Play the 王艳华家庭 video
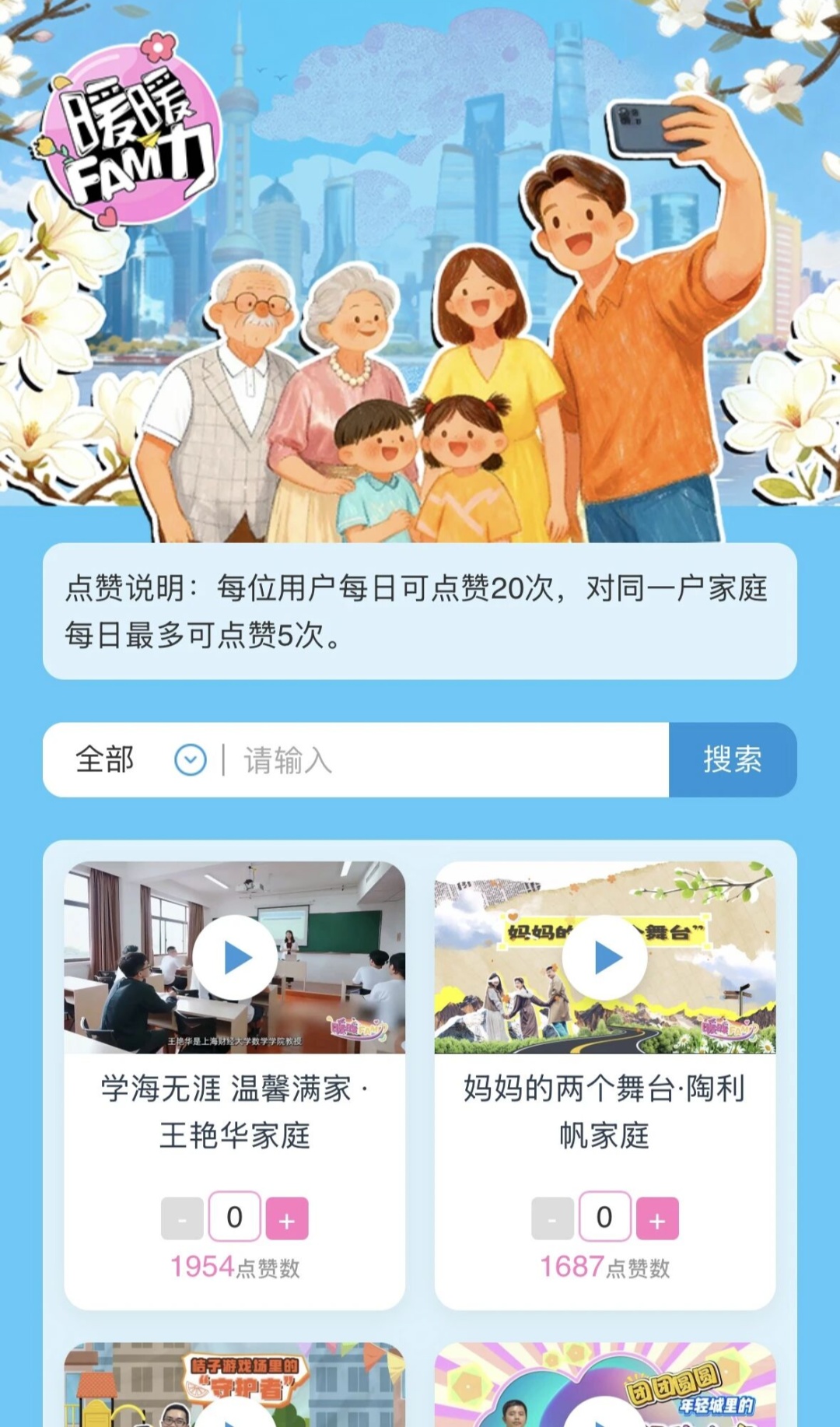This screenshot has width=840, height=1427. [235, 958]
